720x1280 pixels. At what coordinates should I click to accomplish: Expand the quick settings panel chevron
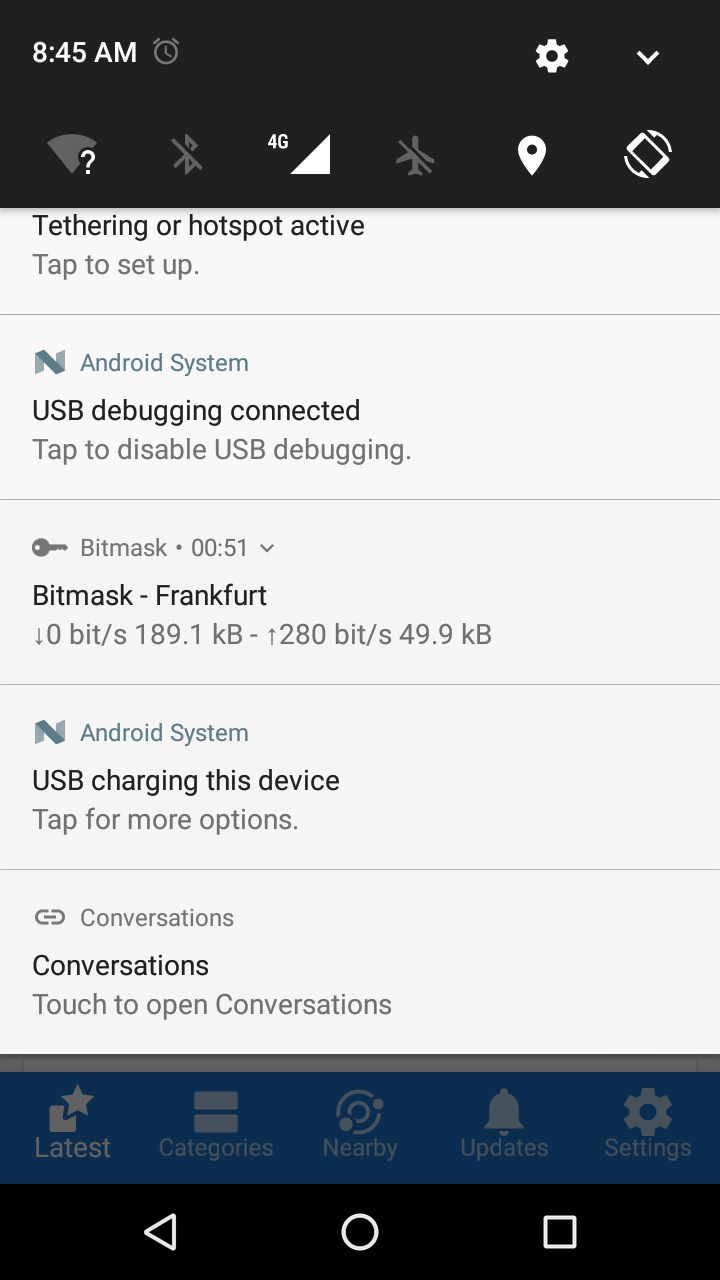point(648,57)
